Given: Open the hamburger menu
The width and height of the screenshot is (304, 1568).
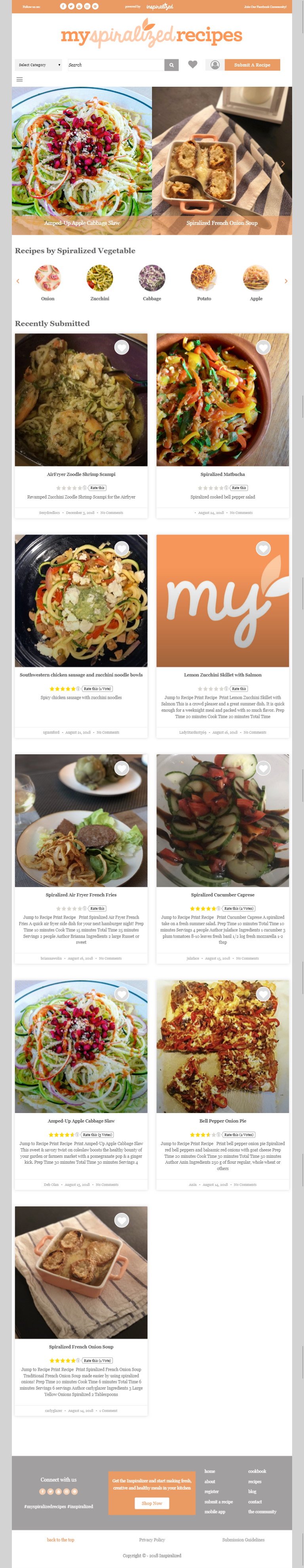Looking at the screenshot, I should [x=19, y=80].
